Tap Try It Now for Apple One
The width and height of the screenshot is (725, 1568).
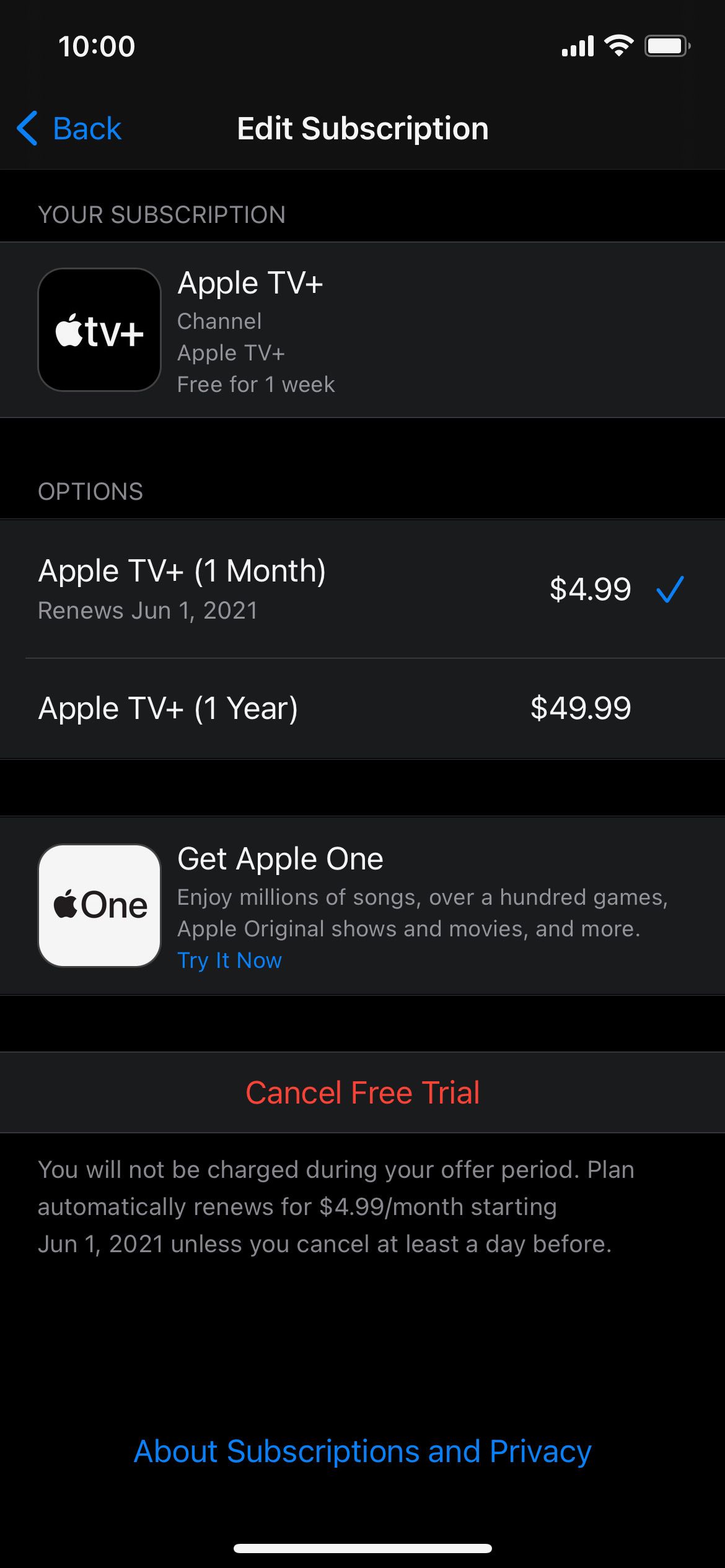point(229,960)
